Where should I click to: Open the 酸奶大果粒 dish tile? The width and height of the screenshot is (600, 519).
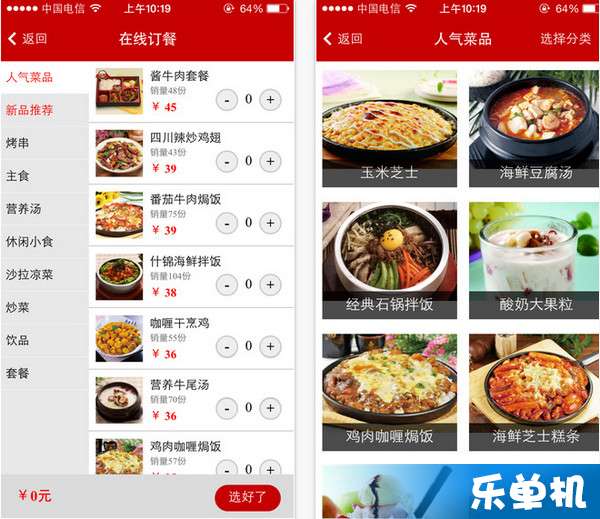coord(535,260)
